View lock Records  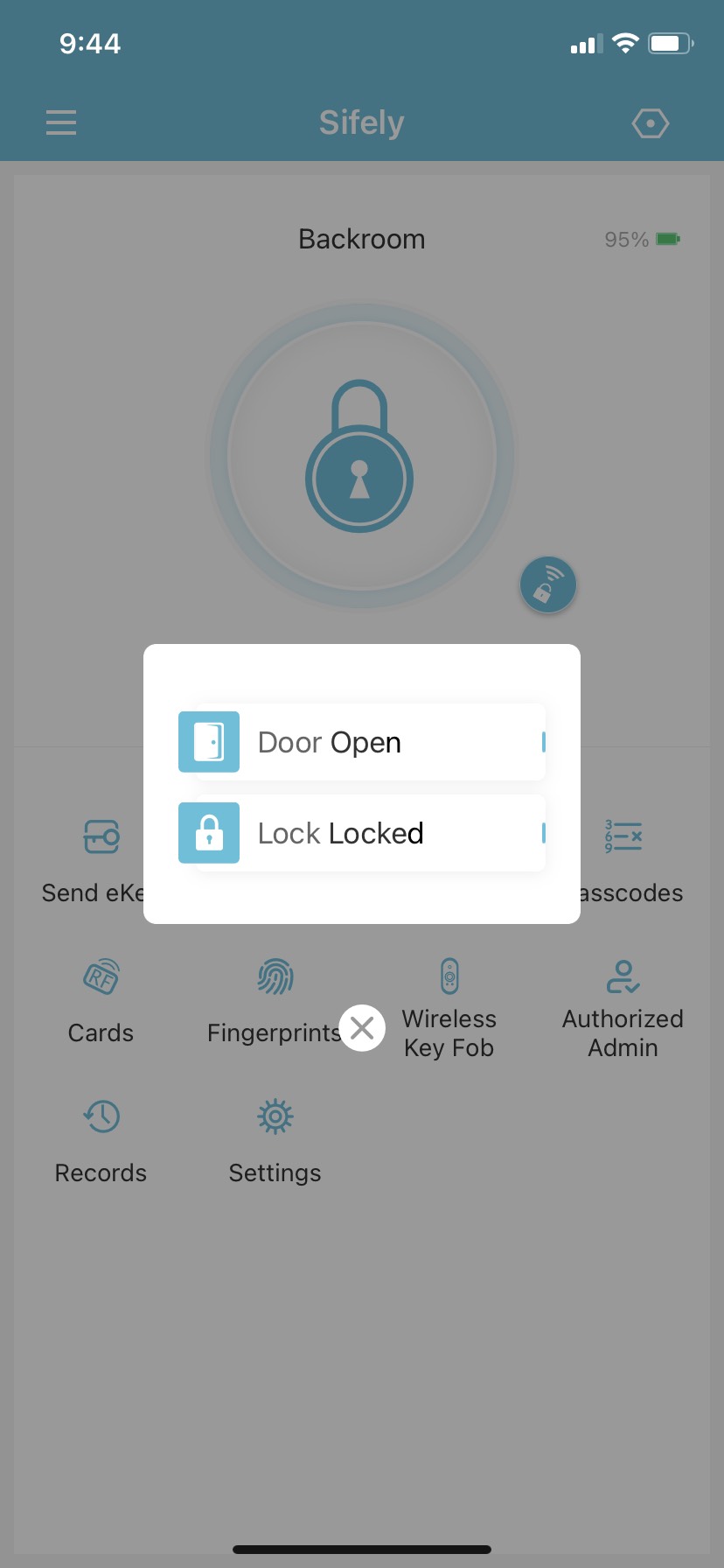coord(101,1142)
